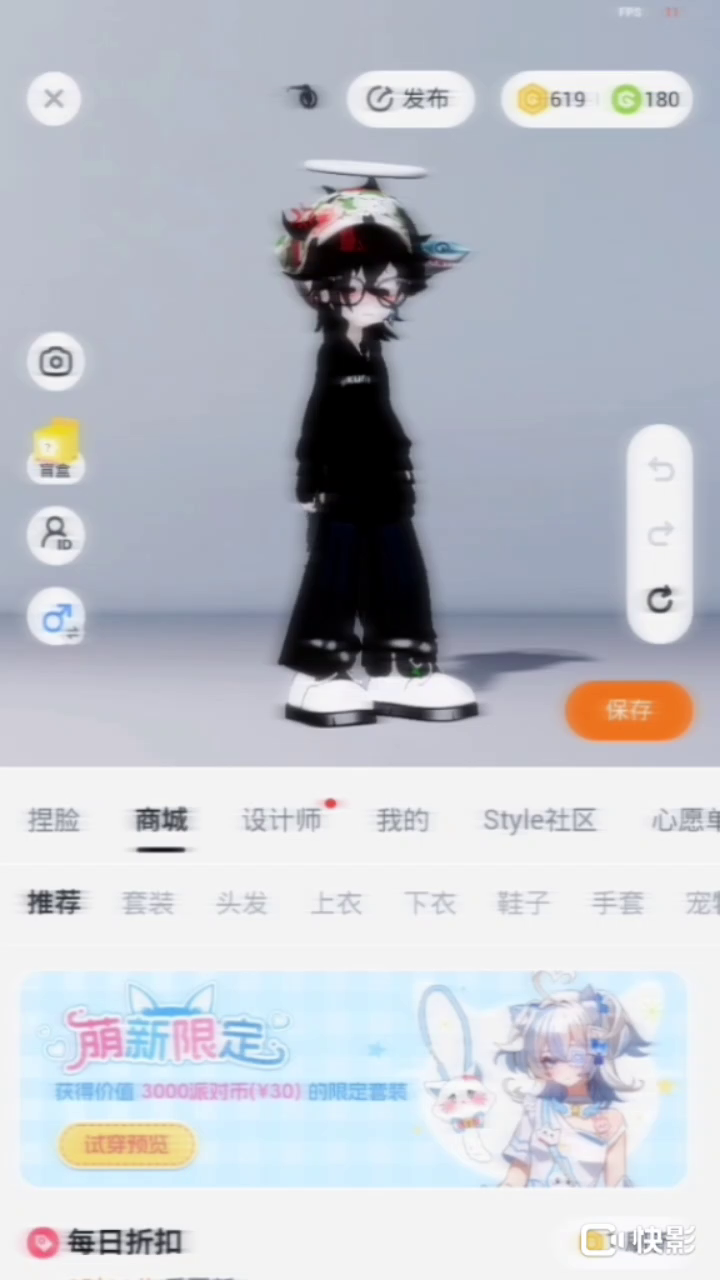Select the 套装 category

pos(148,903)
